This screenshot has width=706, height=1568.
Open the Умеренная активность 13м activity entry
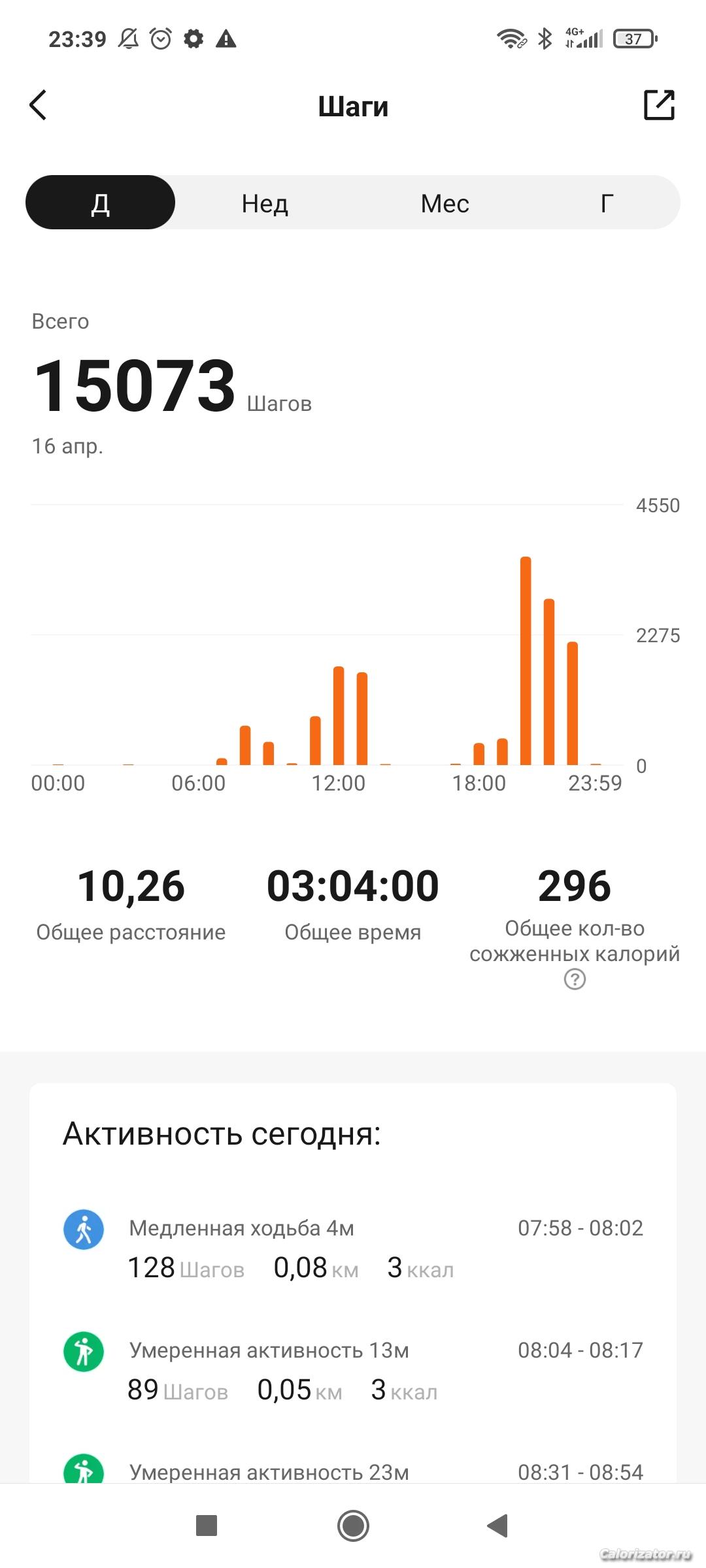coord(353,1370)
